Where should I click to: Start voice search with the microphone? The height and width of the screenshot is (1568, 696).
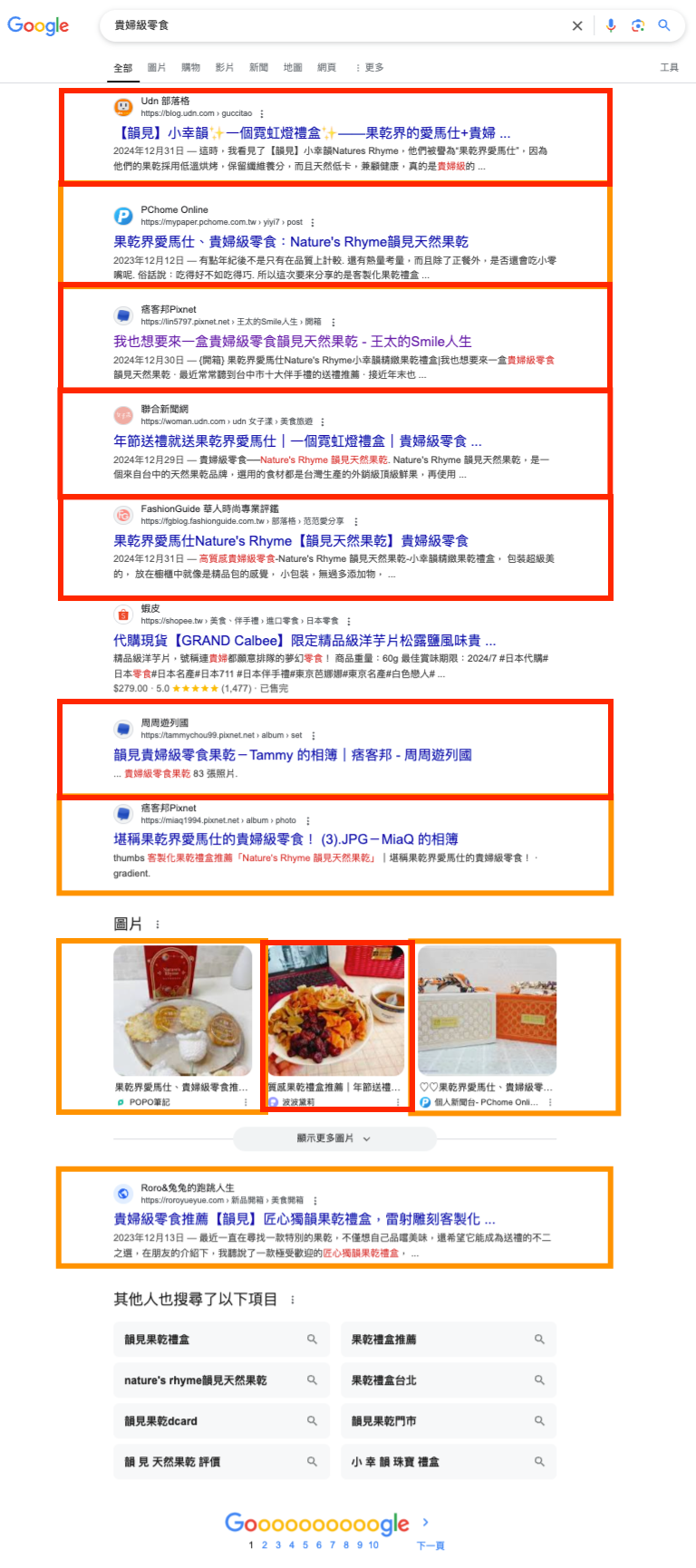611,25
